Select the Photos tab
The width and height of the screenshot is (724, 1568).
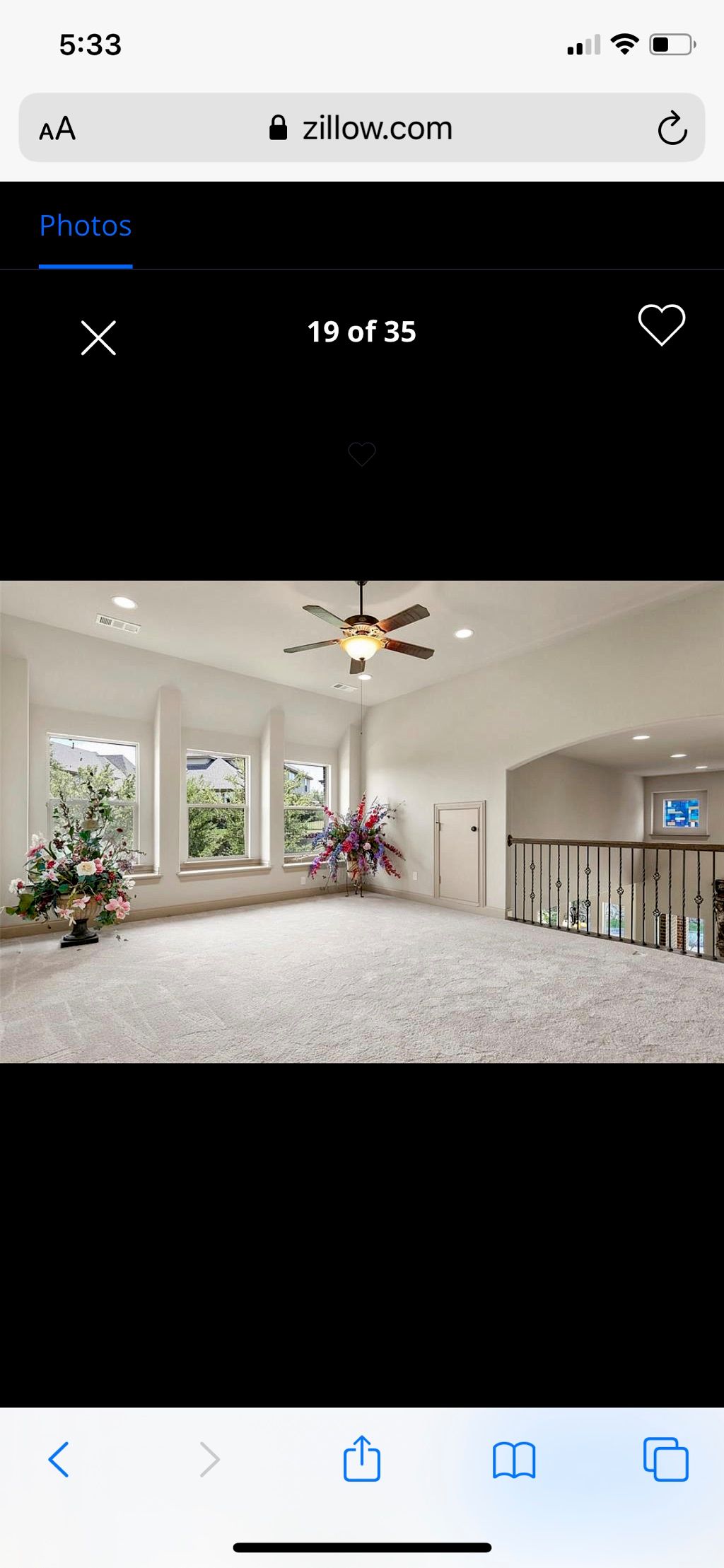click(x=86, y=226)
